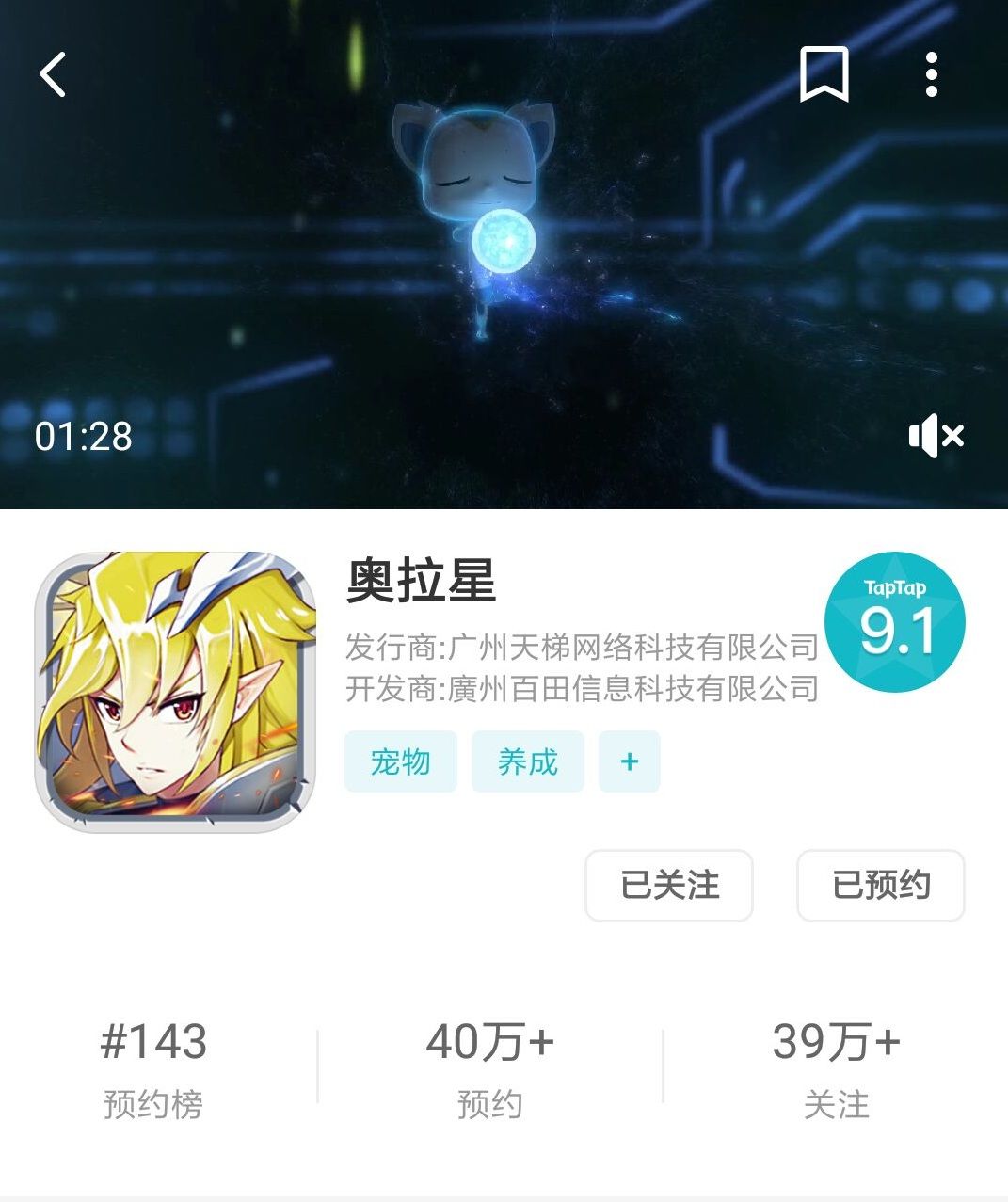Open the bookmark icon at top right
The width and height of the screenshot is (1008, 1202).
click(826, 75)
